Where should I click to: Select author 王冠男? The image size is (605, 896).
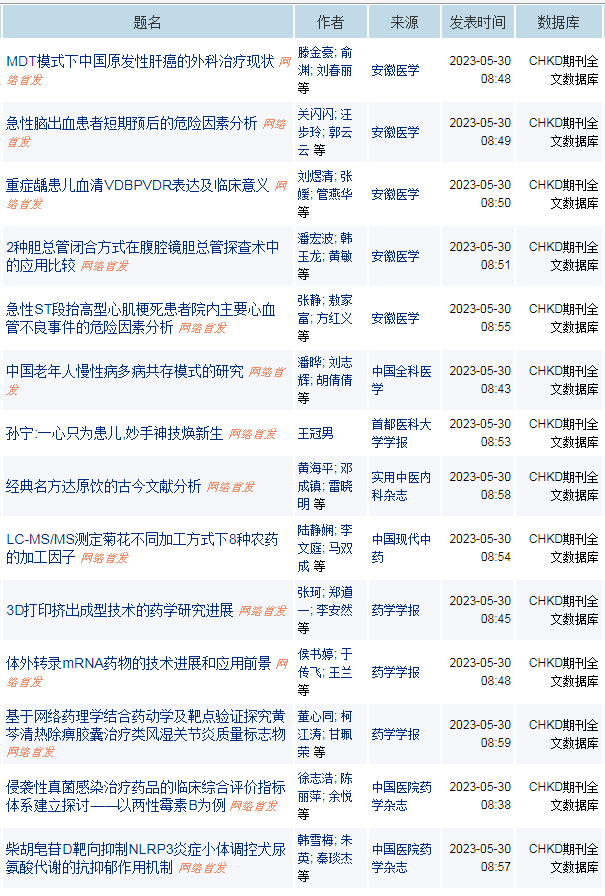(316, 434)
